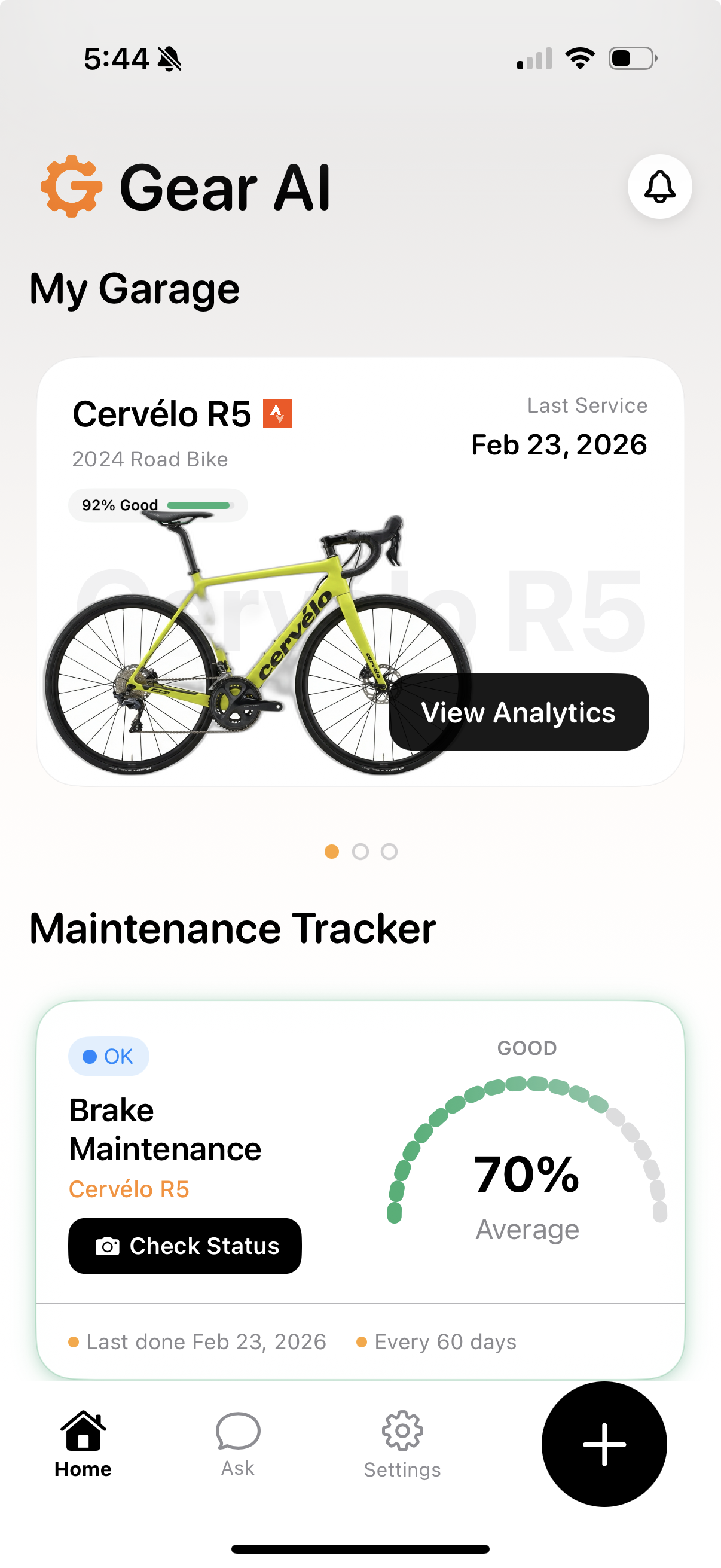Screen dimensions: 721x1568
Task: Tap the Last Service date Feb 23, 2026
Action: click(x=558, y=445)
